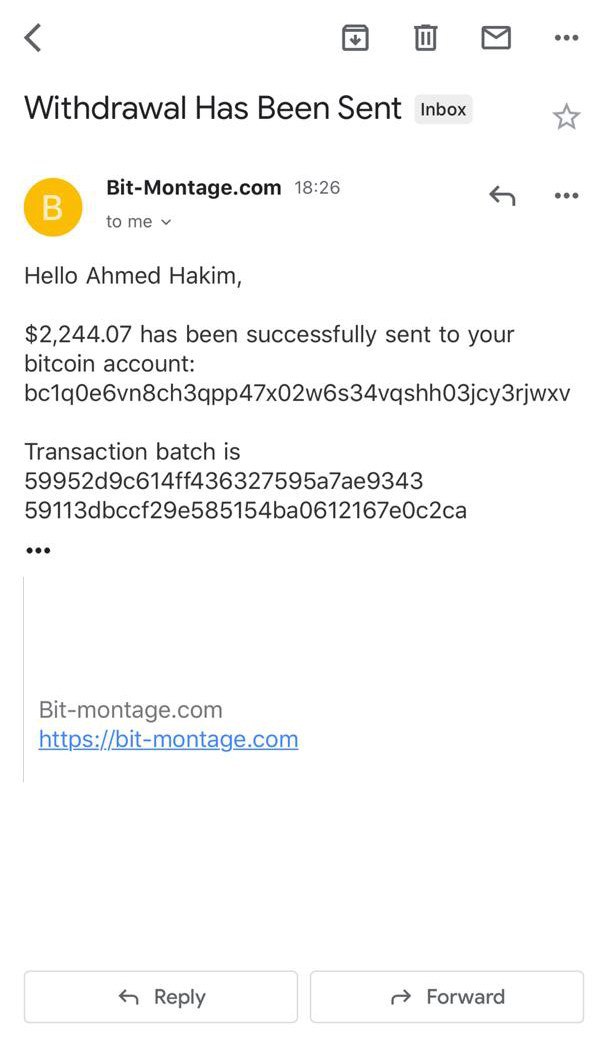
Task: Mark this email as unread
Action: tap(496, 38)
